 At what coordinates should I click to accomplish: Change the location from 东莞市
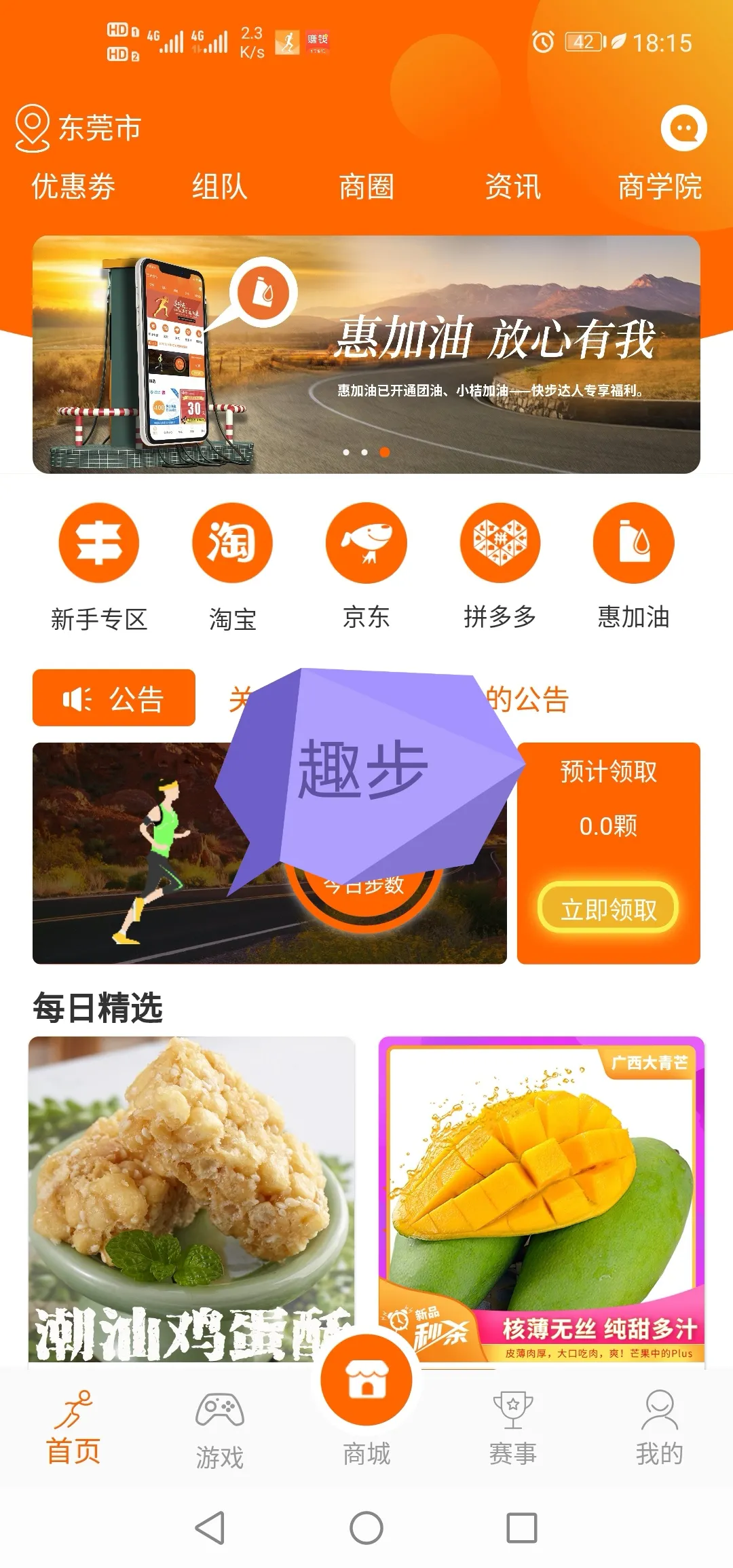(79, 128)
